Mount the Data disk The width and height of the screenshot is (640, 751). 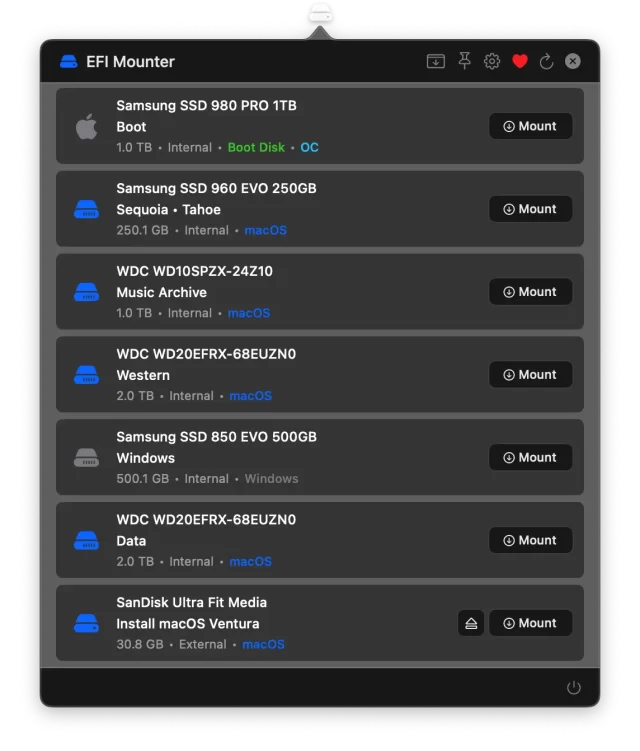coord(530,540)
